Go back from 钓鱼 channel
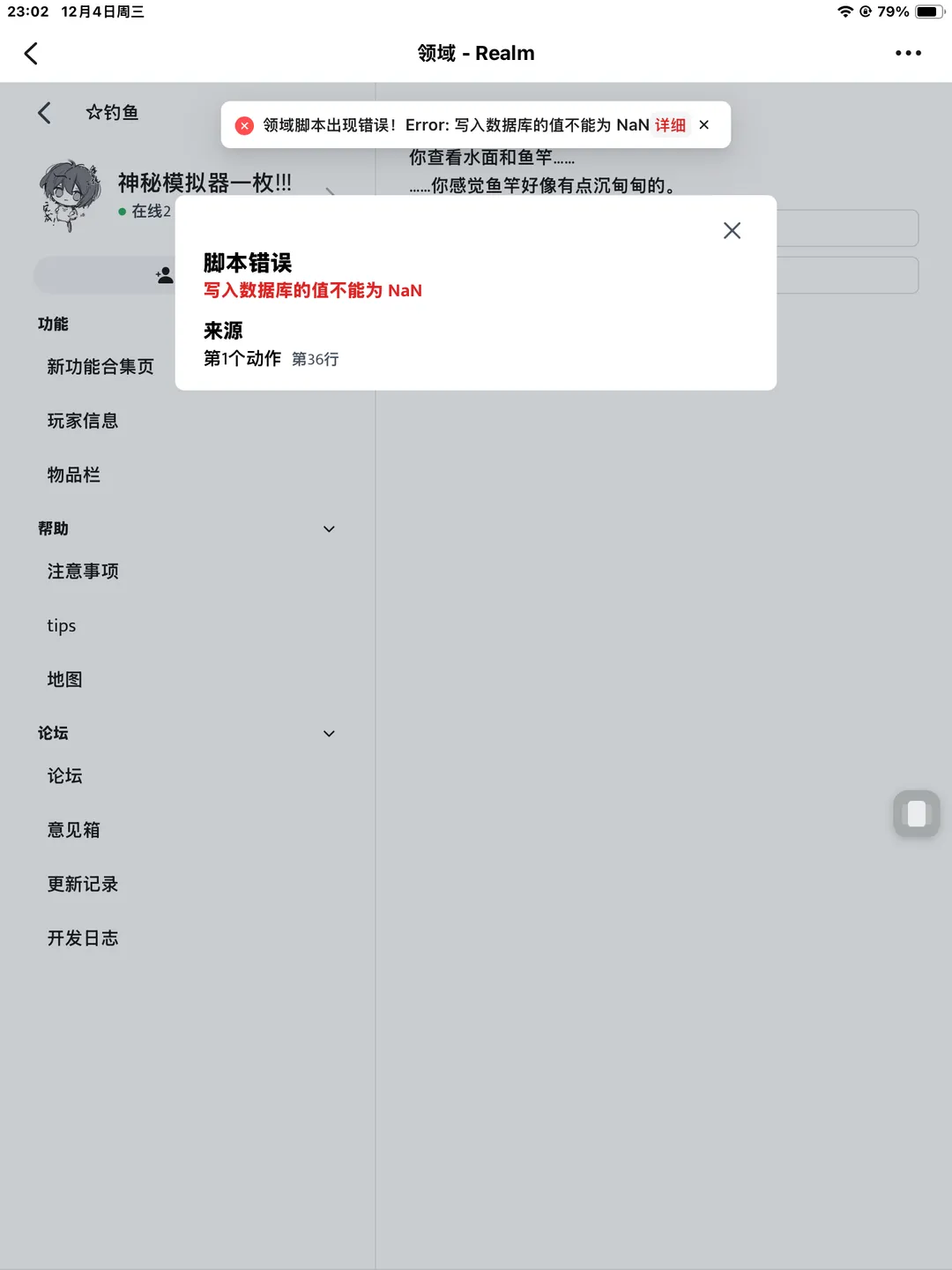 [x=45, y=113]
